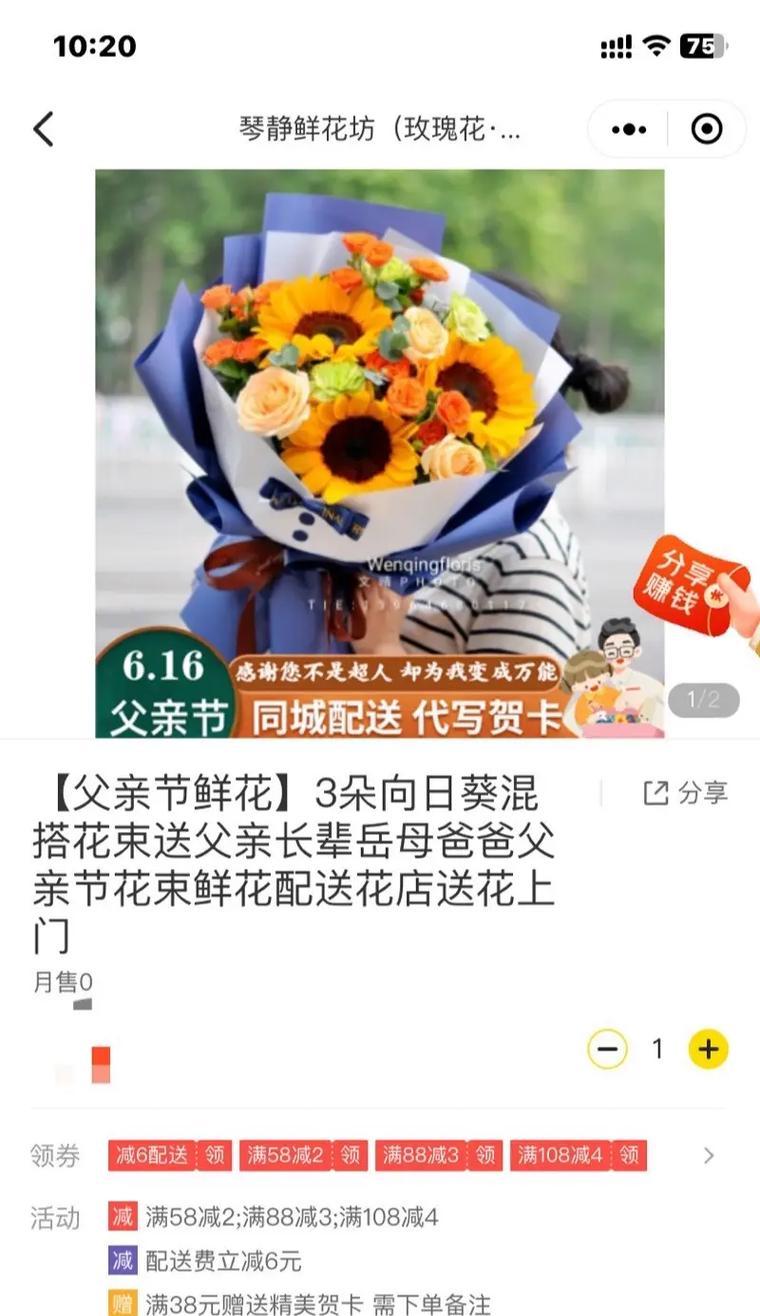Image resolution: width=760 pixels, height=1316 pixels.
Task: Go back using the top-left arrow
Action: tap(43, 130)
